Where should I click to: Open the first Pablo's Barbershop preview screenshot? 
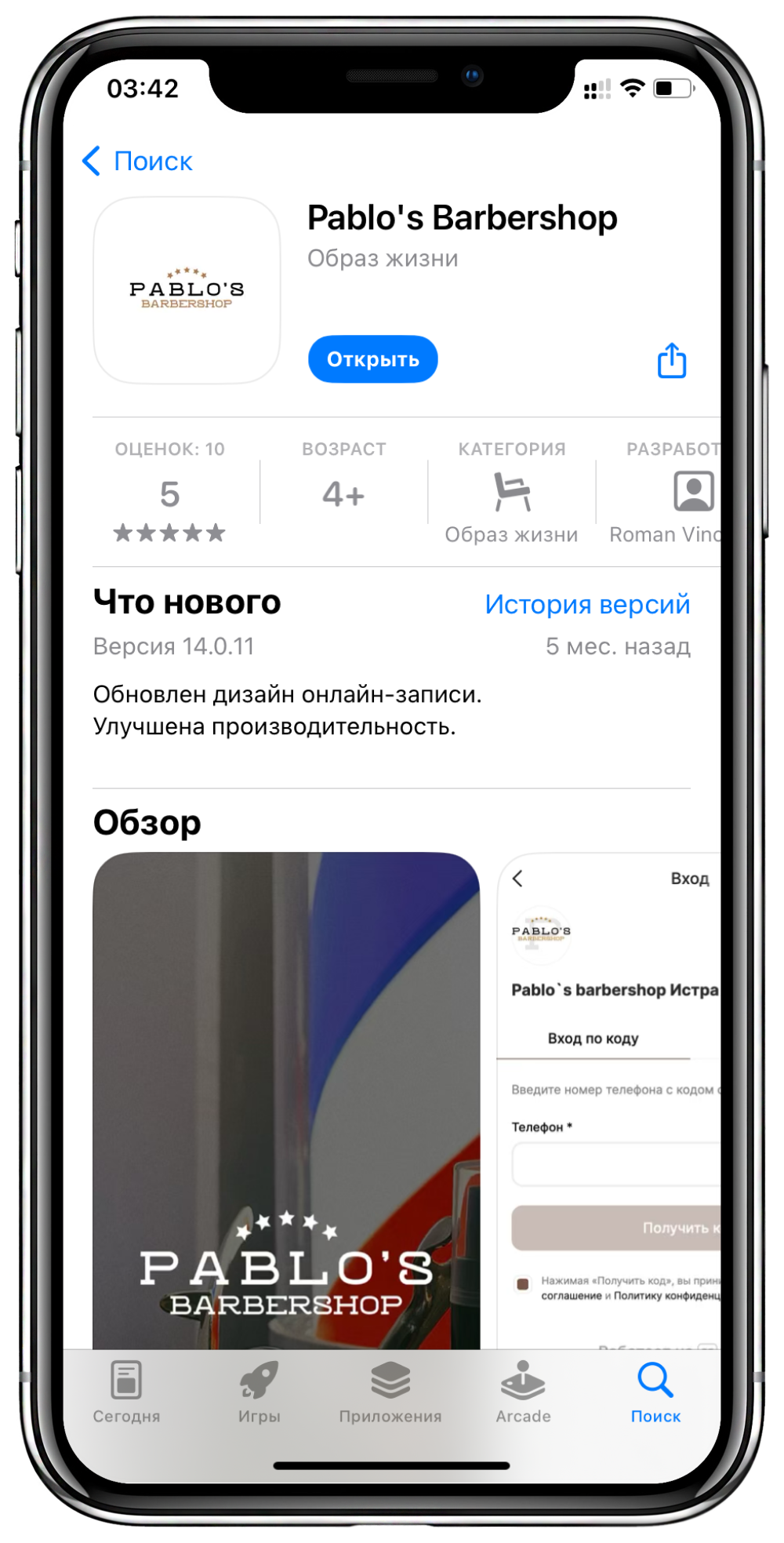[286, 1098]
